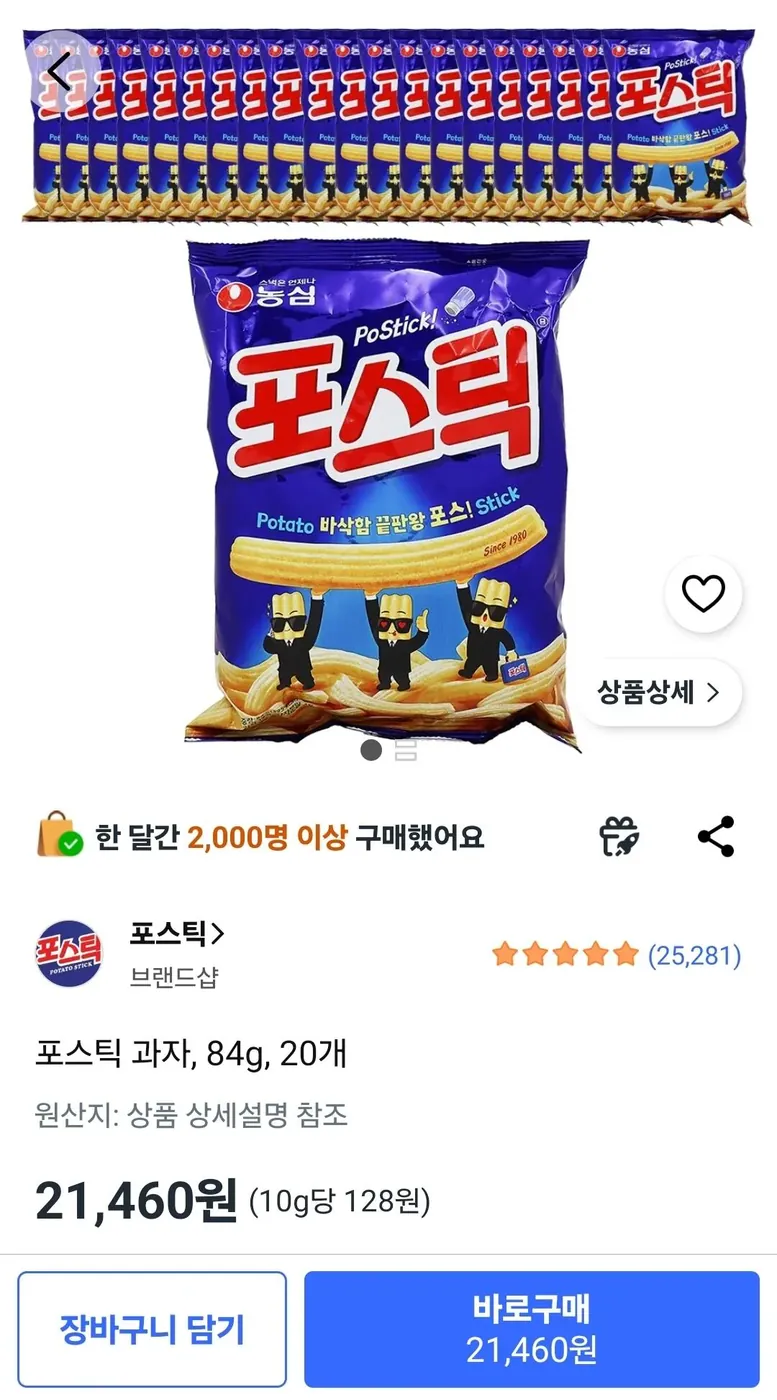Screen dimensions: 777x1400
Task: Tap the share icon
Action: tap(713, 838)
